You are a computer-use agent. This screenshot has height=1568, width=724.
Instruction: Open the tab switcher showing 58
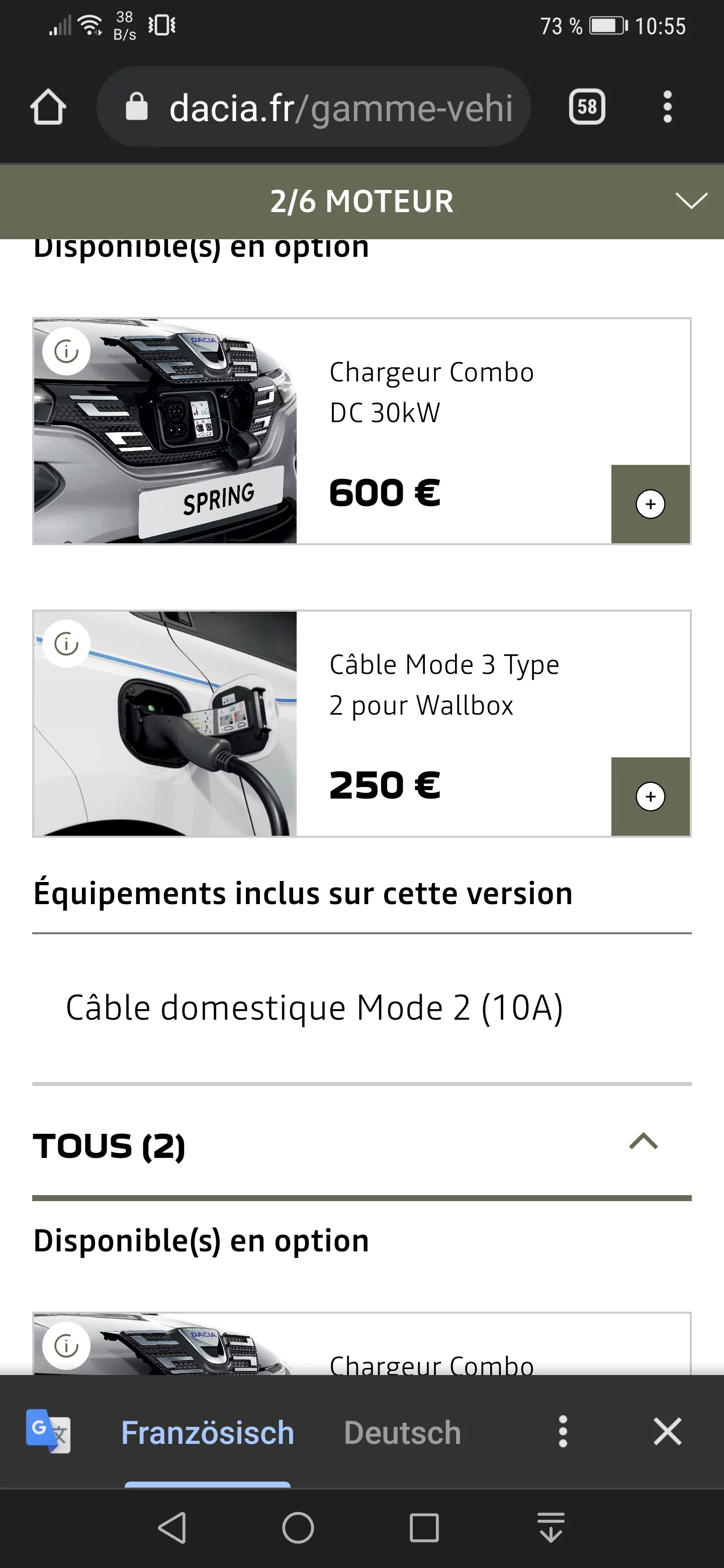(x=586, y=107)
